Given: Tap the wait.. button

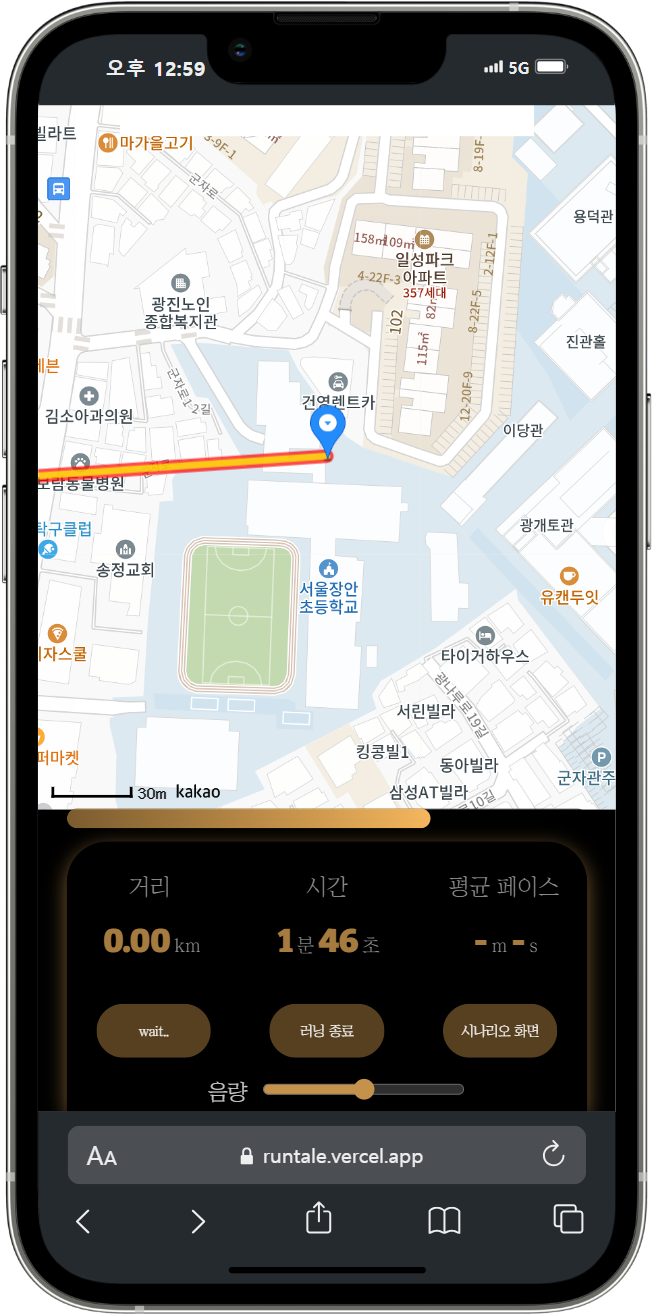Looking at the screenshot, I should click(x=153, y=1031).
